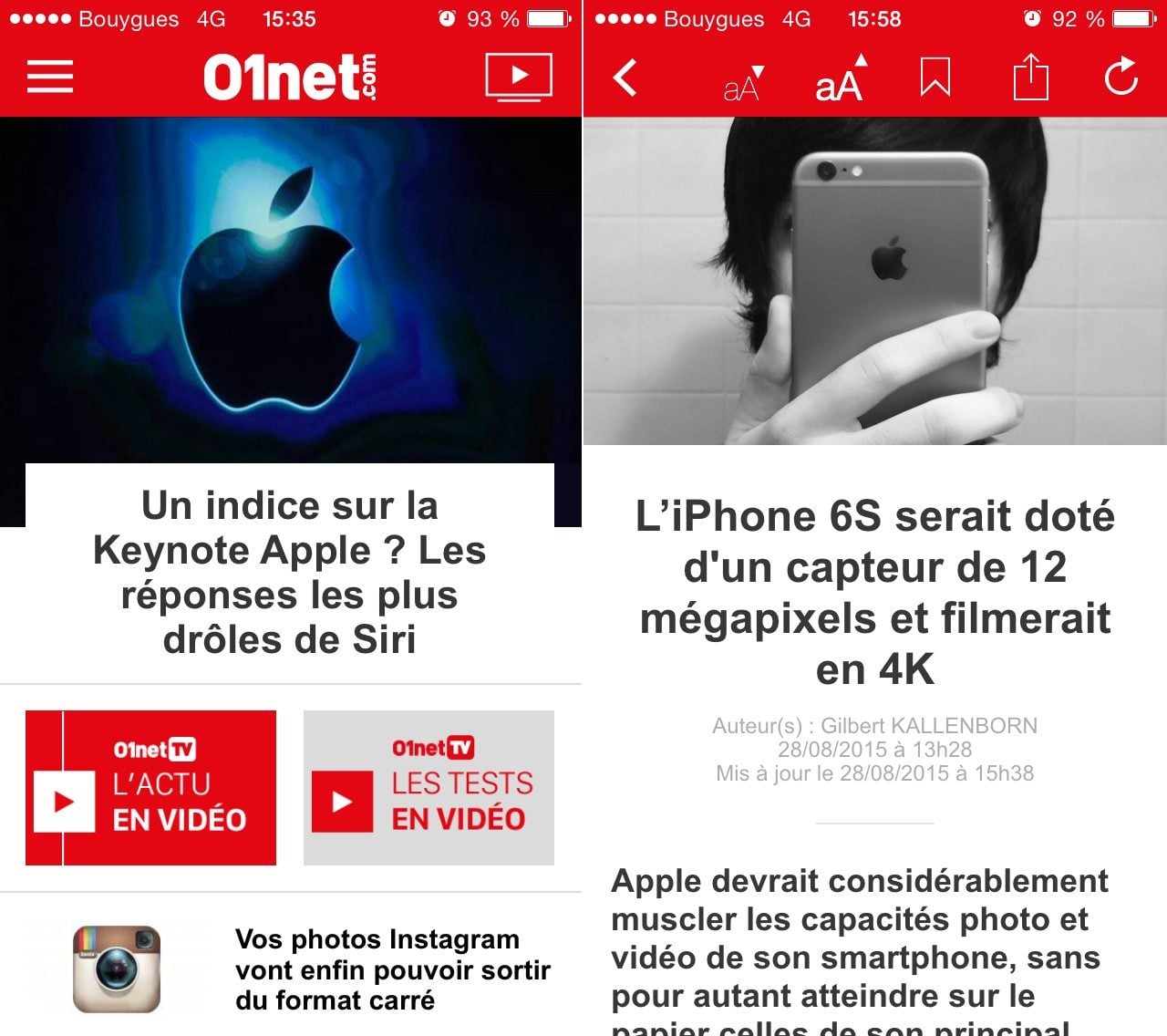Go back from the iPhone 6S article

[625, 78]
